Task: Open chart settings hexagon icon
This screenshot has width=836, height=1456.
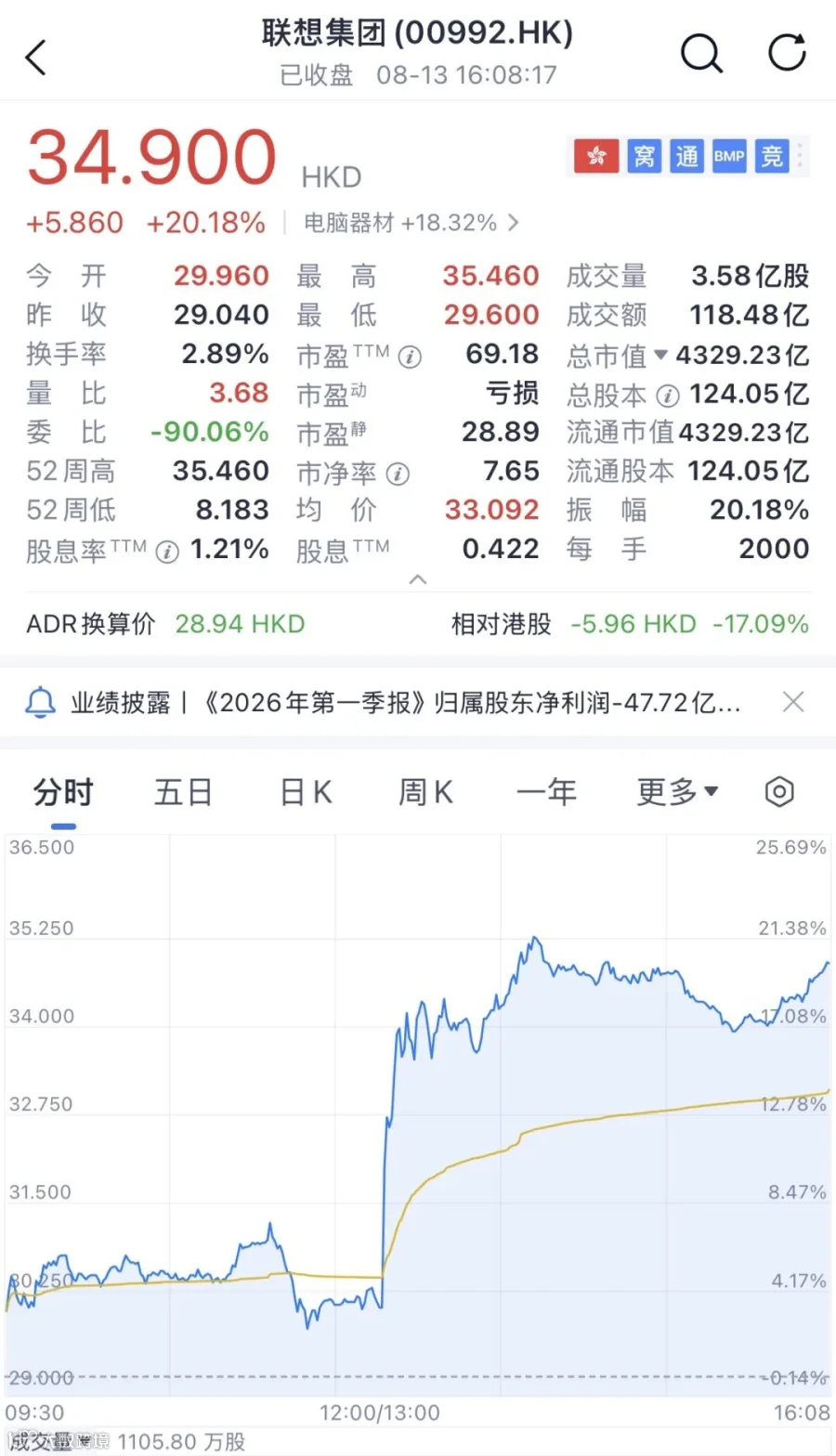Action: (779, 792)
